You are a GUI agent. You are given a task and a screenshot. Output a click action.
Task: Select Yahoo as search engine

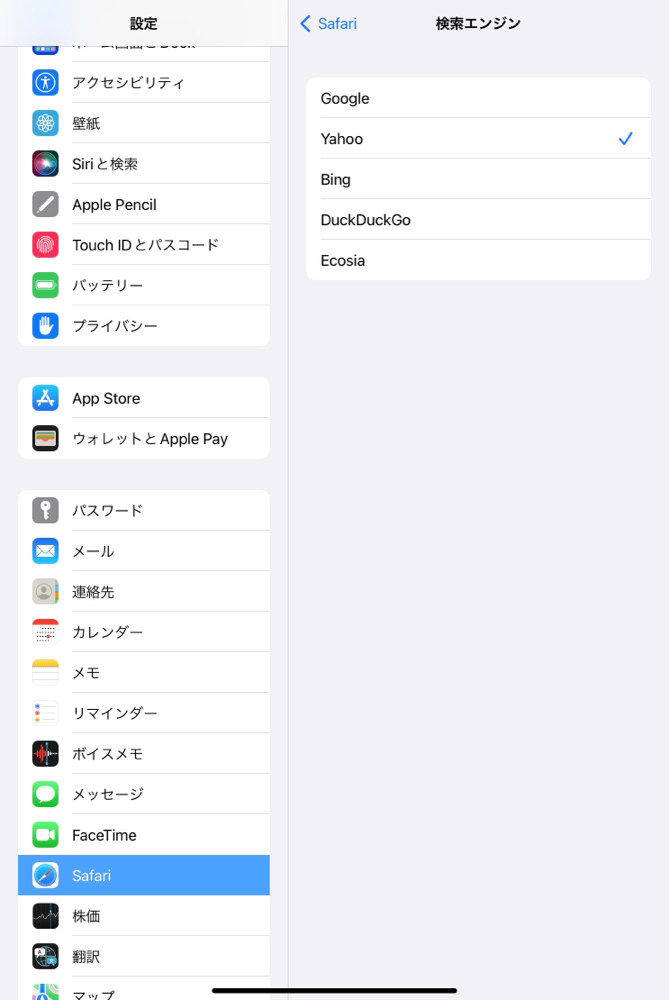[478, 139]
